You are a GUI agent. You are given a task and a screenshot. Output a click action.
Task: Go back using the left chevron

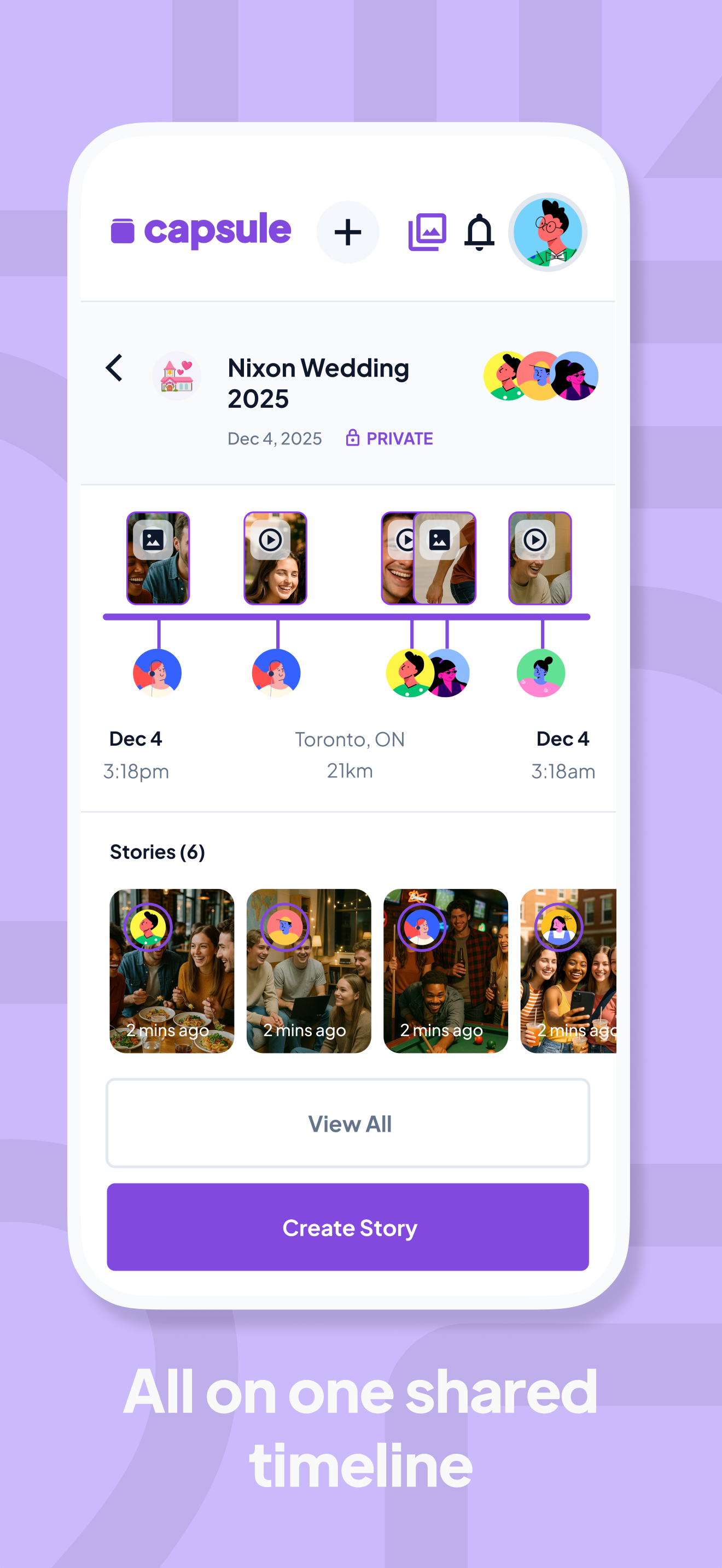[114, 367]
